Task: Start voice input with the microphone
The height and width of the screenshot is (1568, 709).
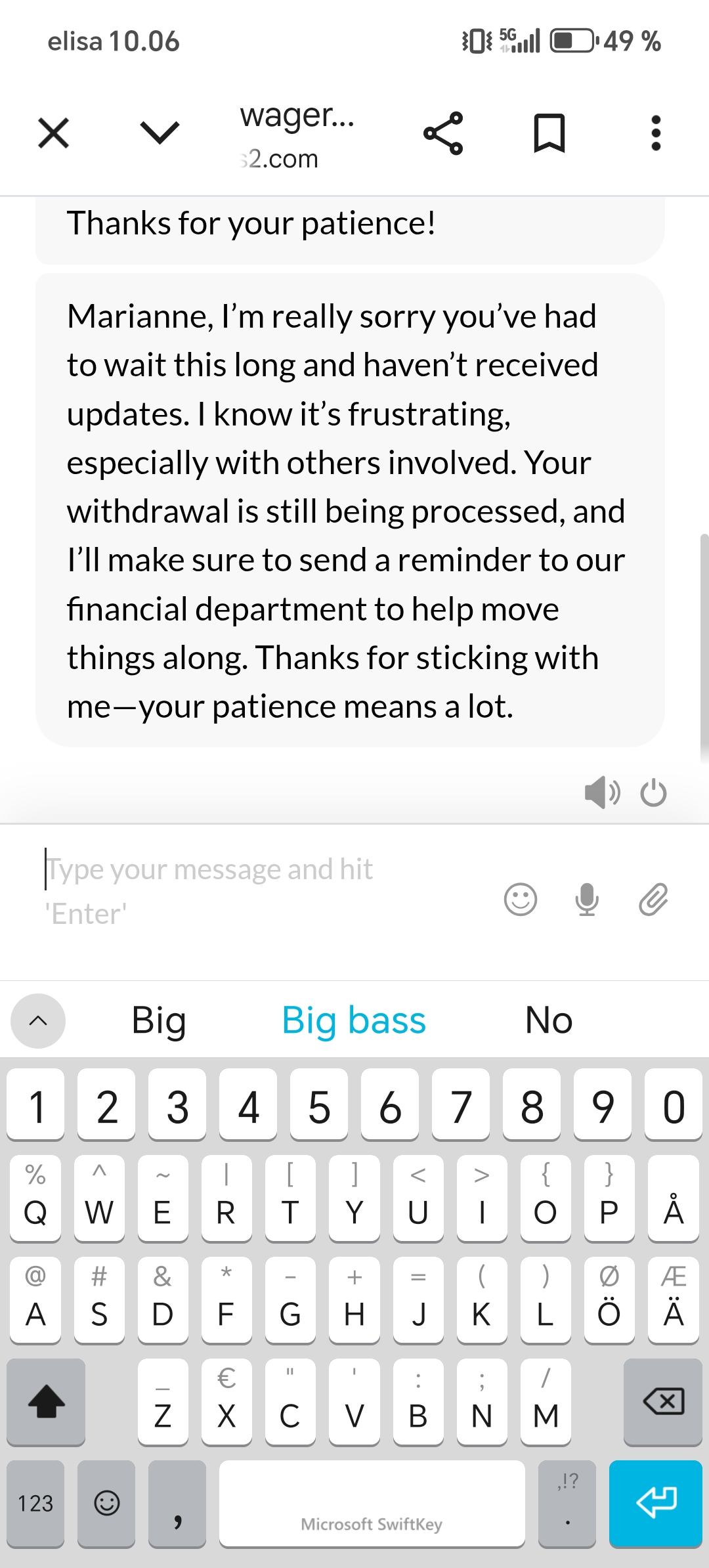Action: (587, 899)
